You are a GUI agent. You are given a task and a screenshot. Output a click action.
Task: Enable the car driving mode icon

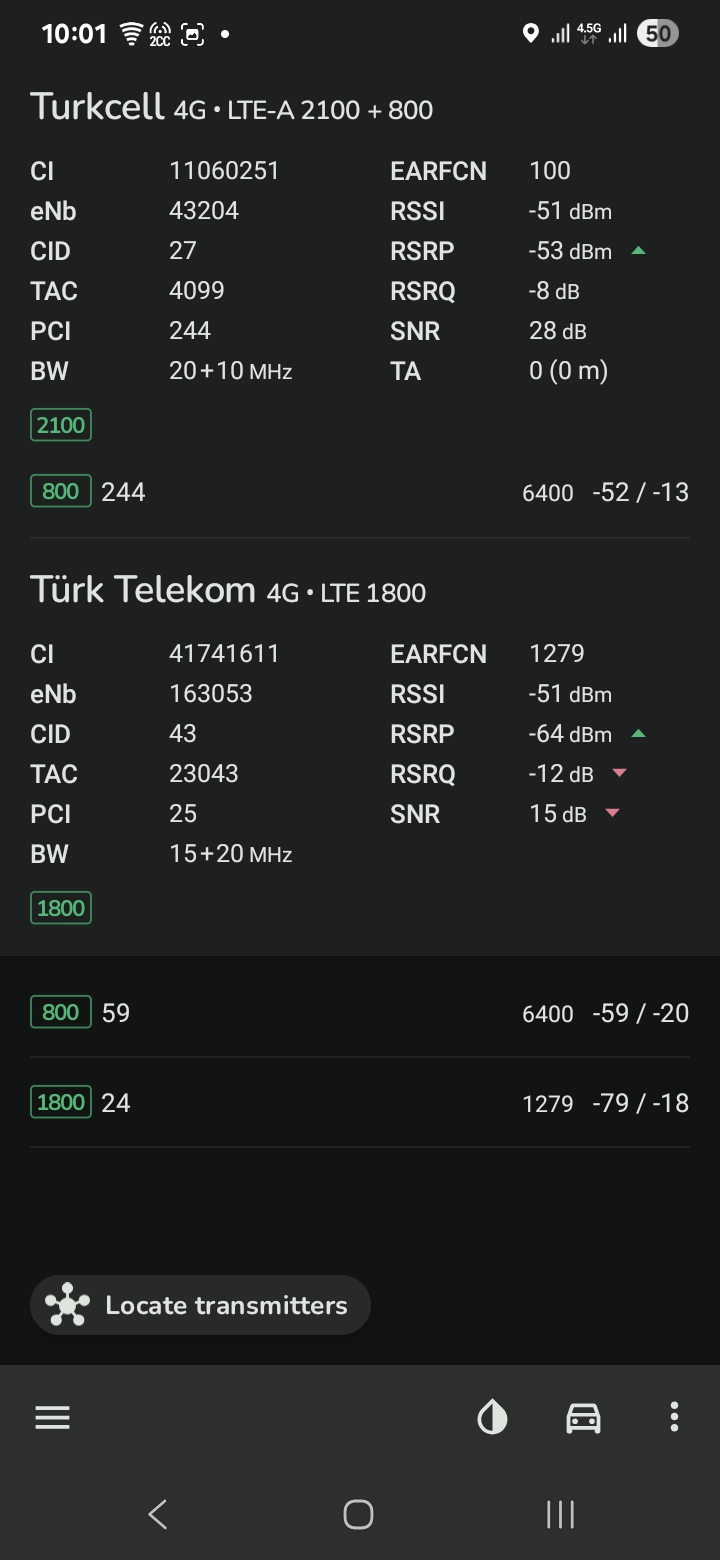coord(583,1417)
